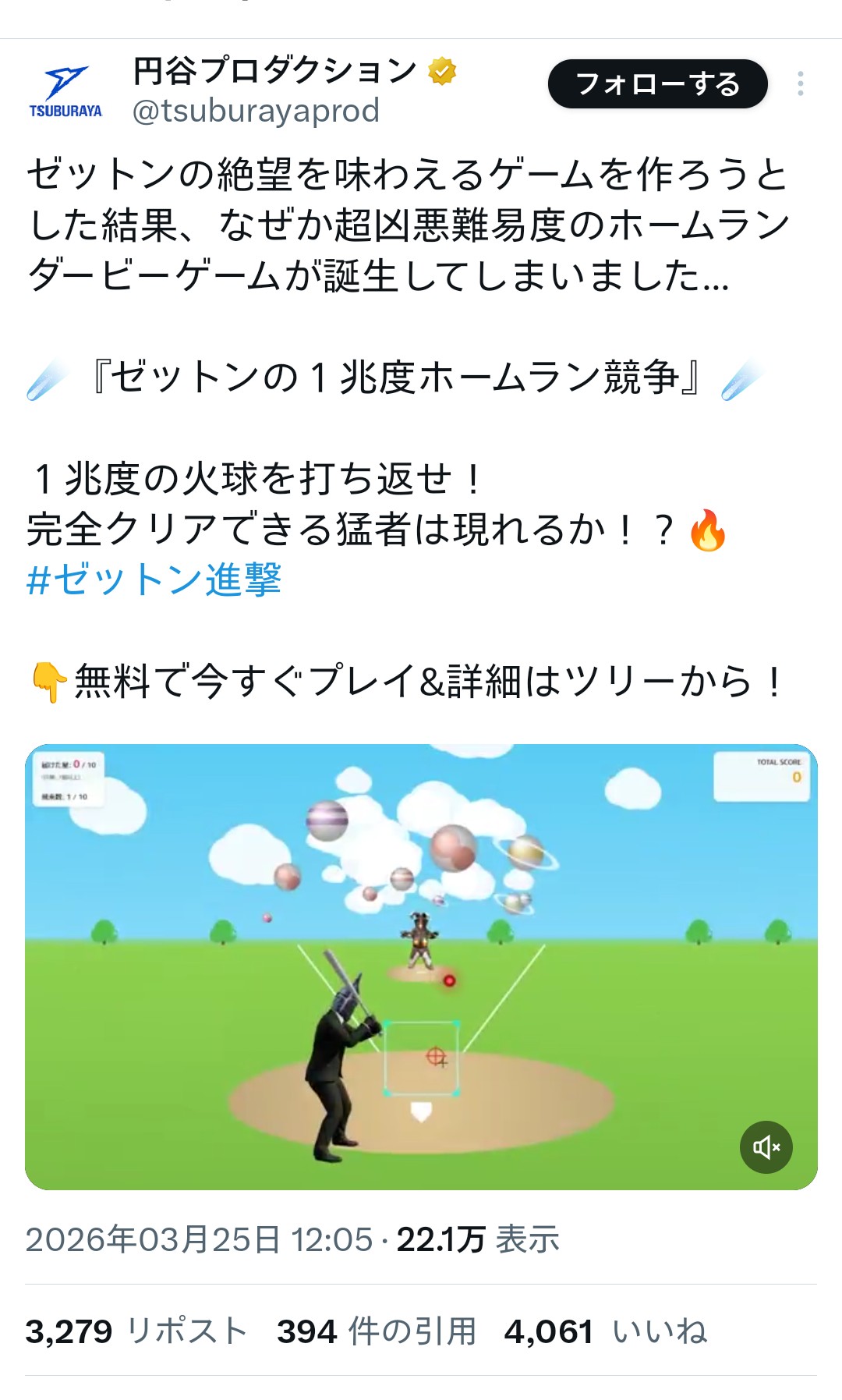Open the #ゼットン進撃 hashtag

[x=154, y=580]
